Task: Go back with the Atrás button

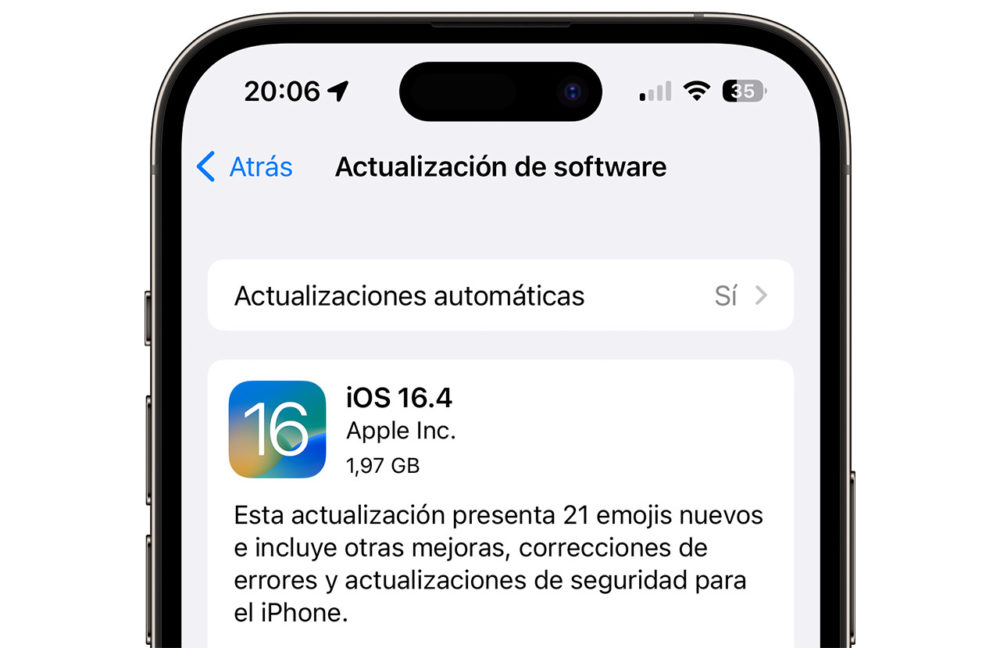Action: coord(245,167)
